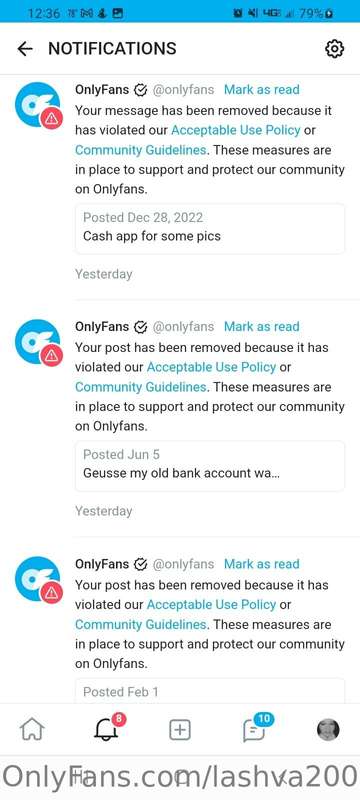Open Community Guidelines in Jun 5 notice
The width and height of the screenshot is (360, 800).
(141, 387)
